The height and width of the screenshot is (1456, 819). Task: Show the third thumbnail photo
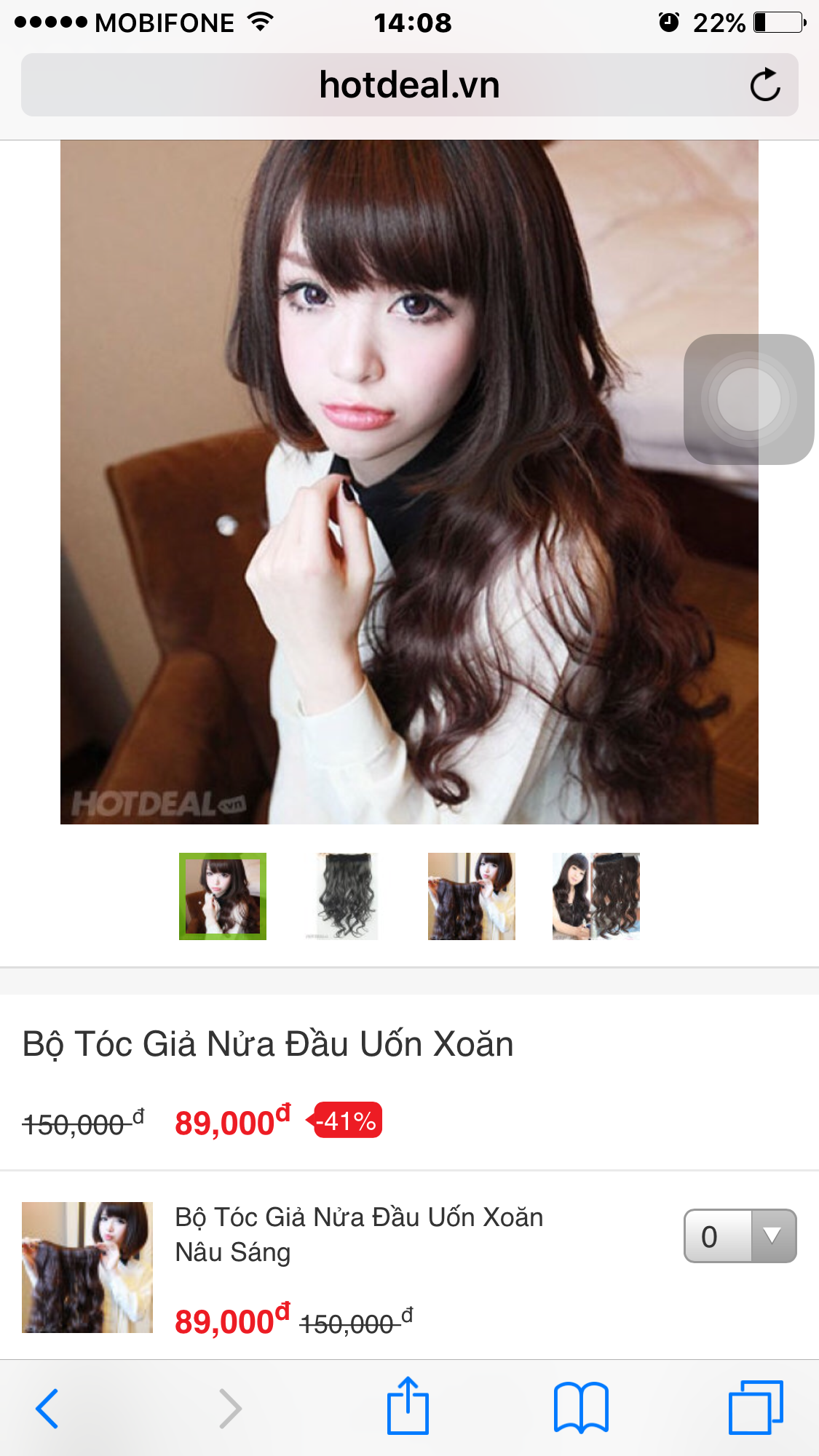pos(471,896)
